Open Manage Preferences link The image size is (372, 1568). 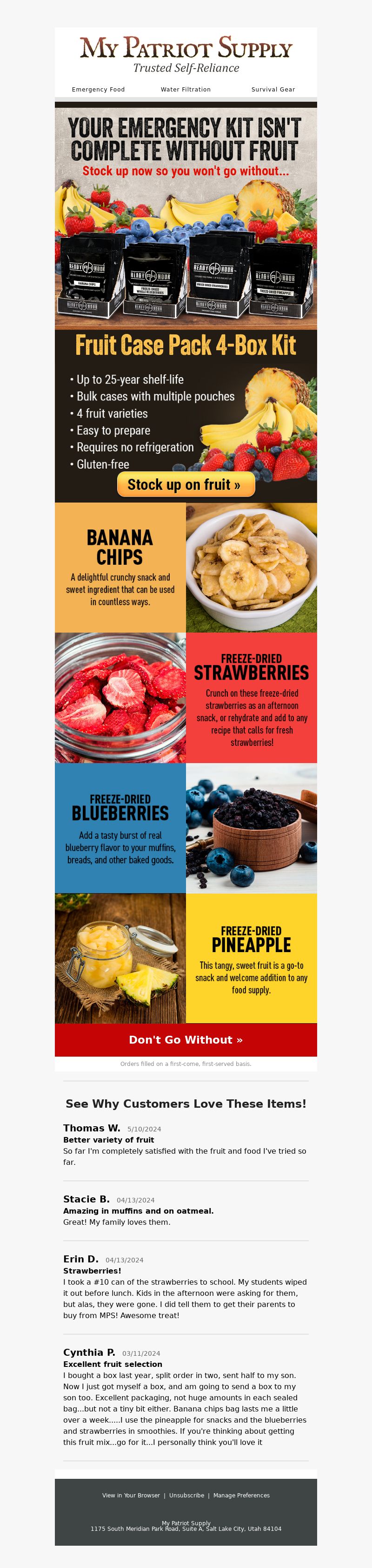click(x=241, y=1496)
